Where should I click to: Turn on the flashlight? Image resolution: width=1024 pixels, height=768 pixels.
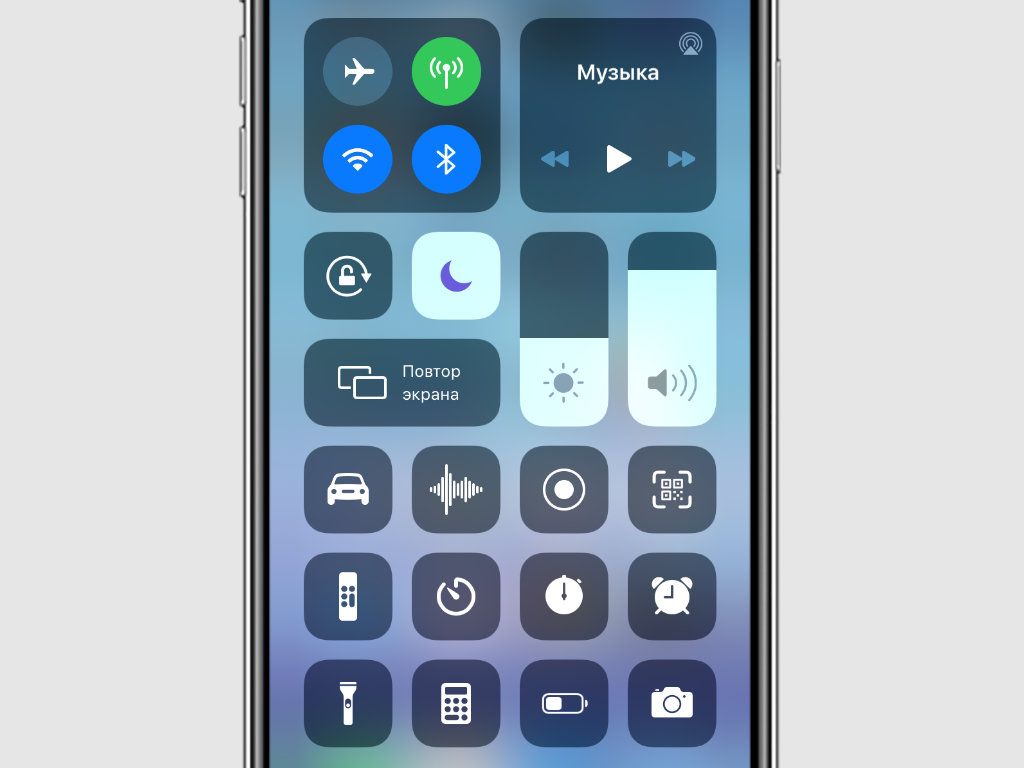[348, 703]
